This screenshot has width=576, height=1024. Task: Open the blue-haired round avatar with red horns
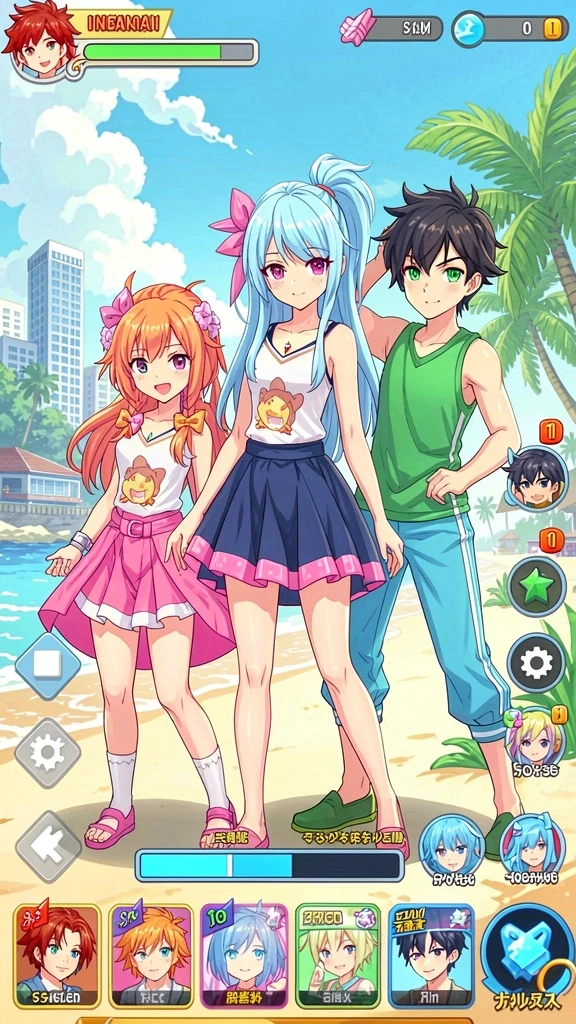tap(532, 844)
